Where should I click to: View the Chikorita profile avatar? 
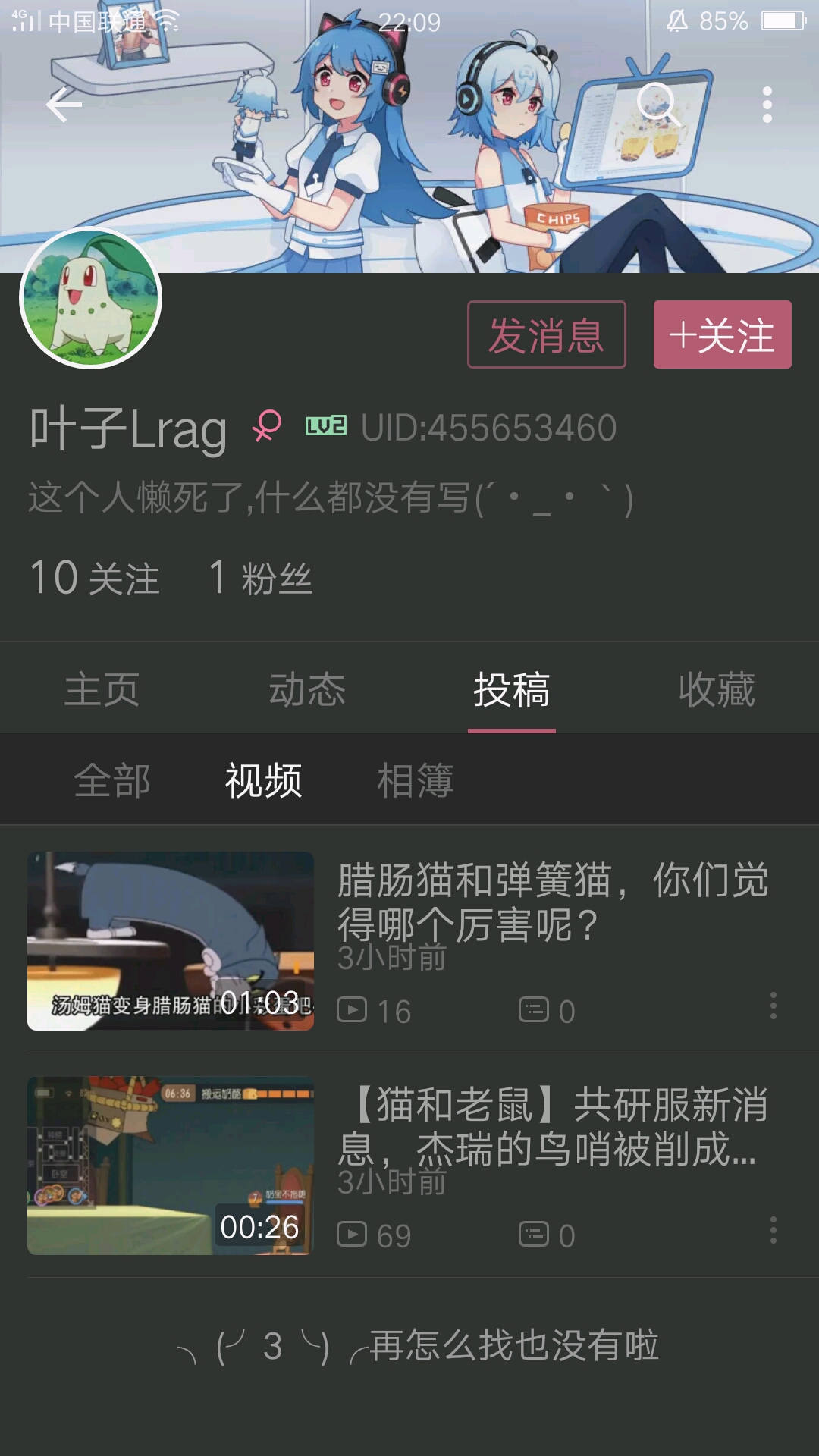tap(91, 298)
